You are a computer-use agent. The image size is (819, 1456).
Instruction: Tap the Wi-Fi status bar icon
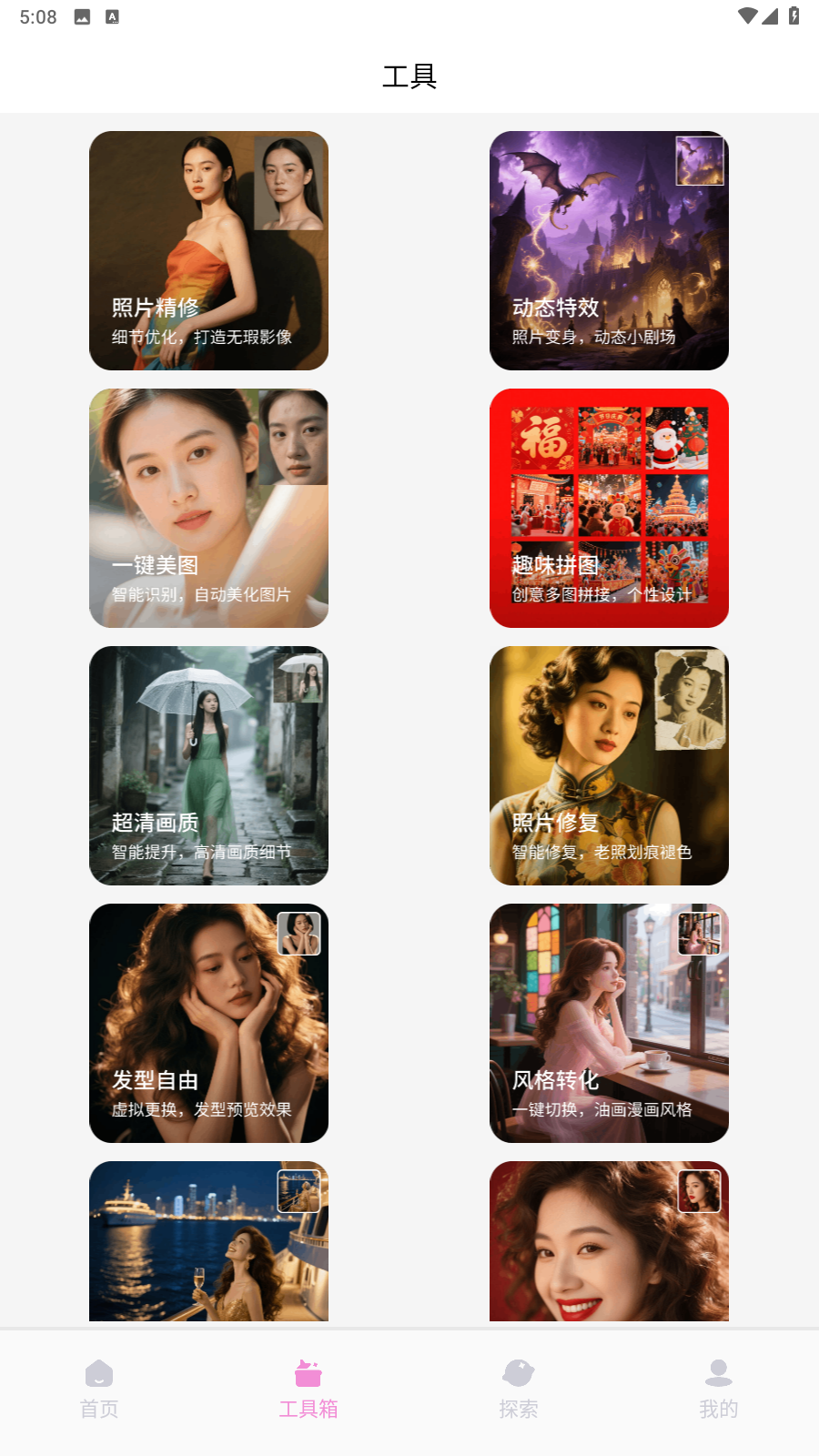coord(750,15)
